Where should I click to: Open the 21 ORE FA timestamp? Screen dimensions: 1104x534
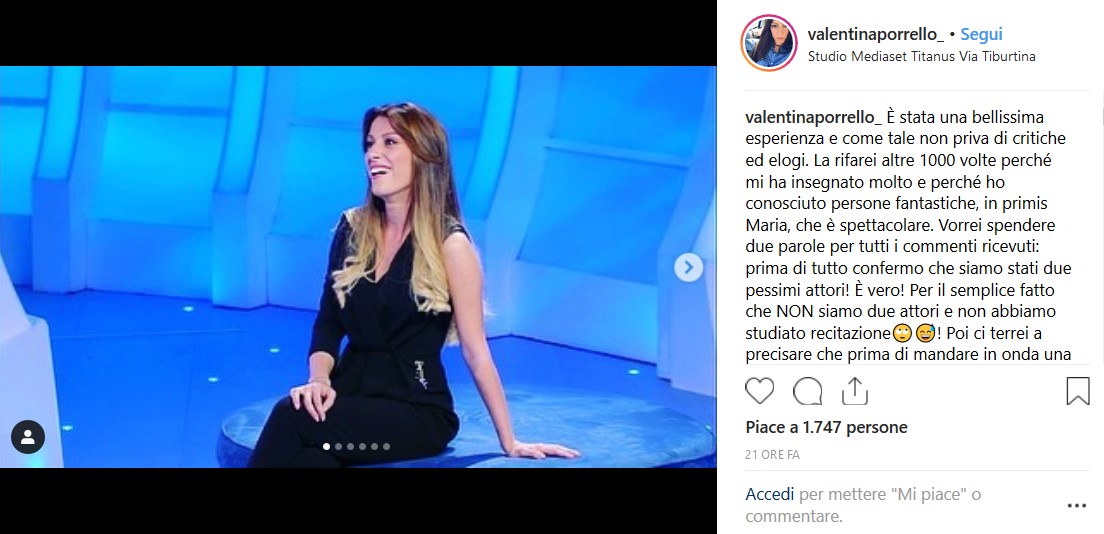pos(772,455)
